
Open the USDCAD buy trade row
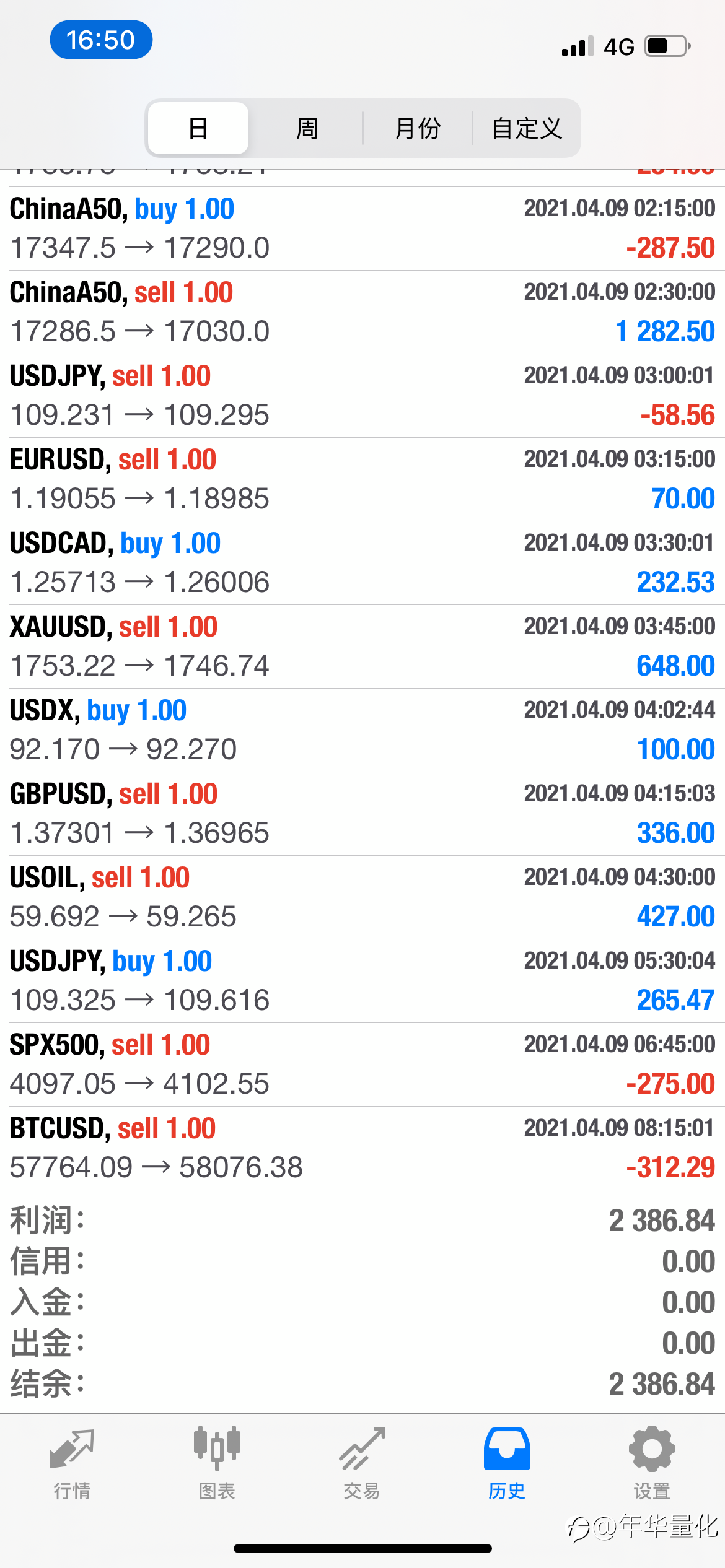click(362, 563)
